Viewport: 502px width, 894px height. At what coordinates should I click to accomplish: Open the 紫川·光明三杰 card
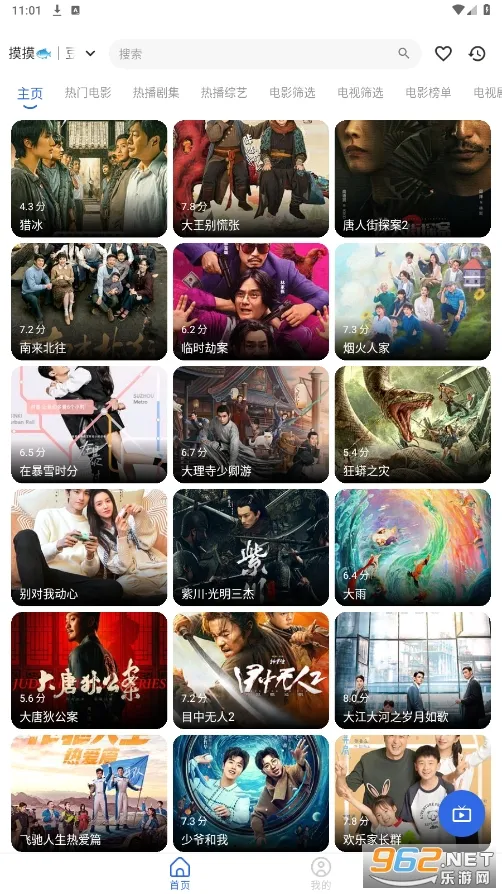pos(251,547)
